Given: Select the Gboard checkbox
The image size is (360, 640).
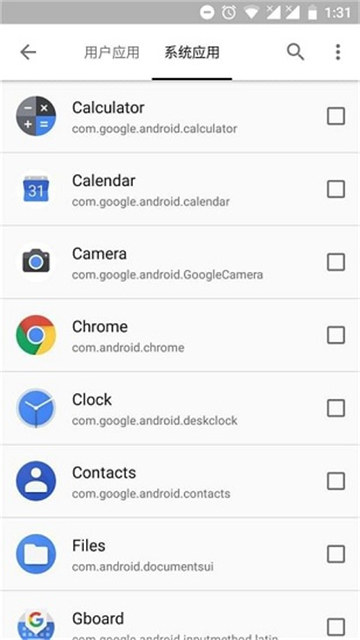Looking at the screenshot, I should pyautogui.click(x=336, y=627).
